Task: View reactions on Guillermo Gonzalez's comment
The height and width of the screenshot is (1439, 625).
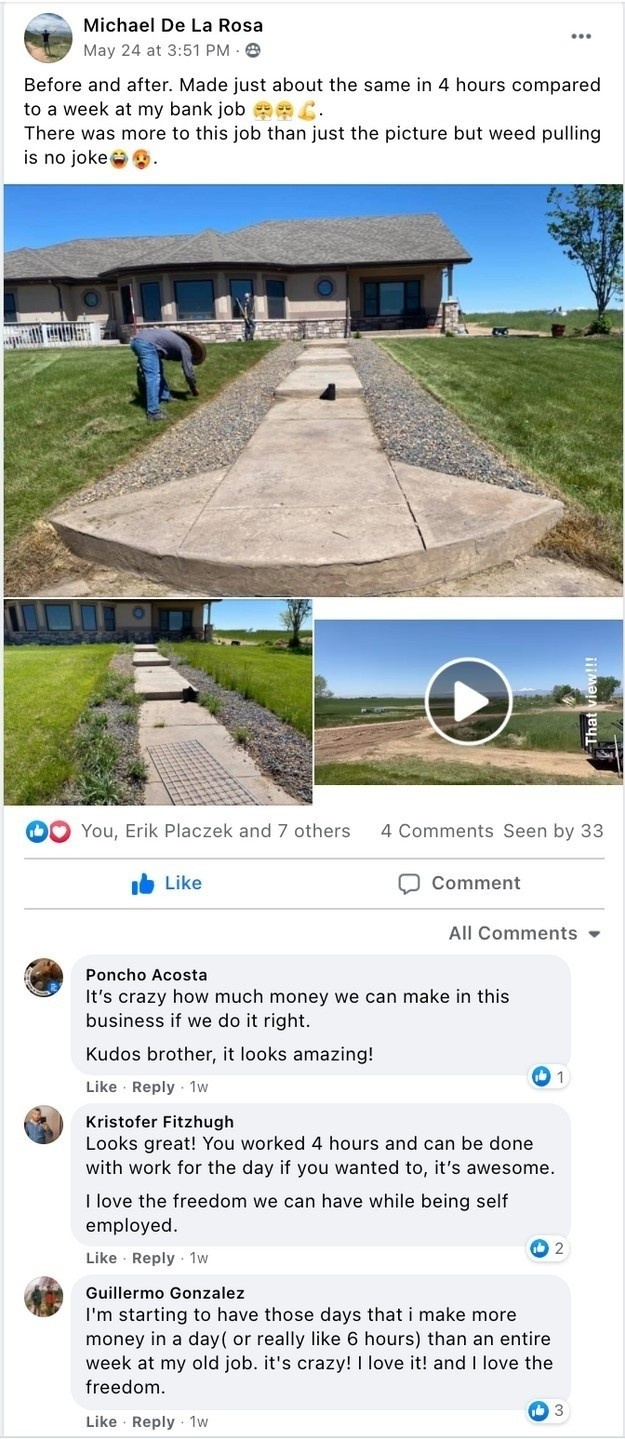Action: [547, 1411]
